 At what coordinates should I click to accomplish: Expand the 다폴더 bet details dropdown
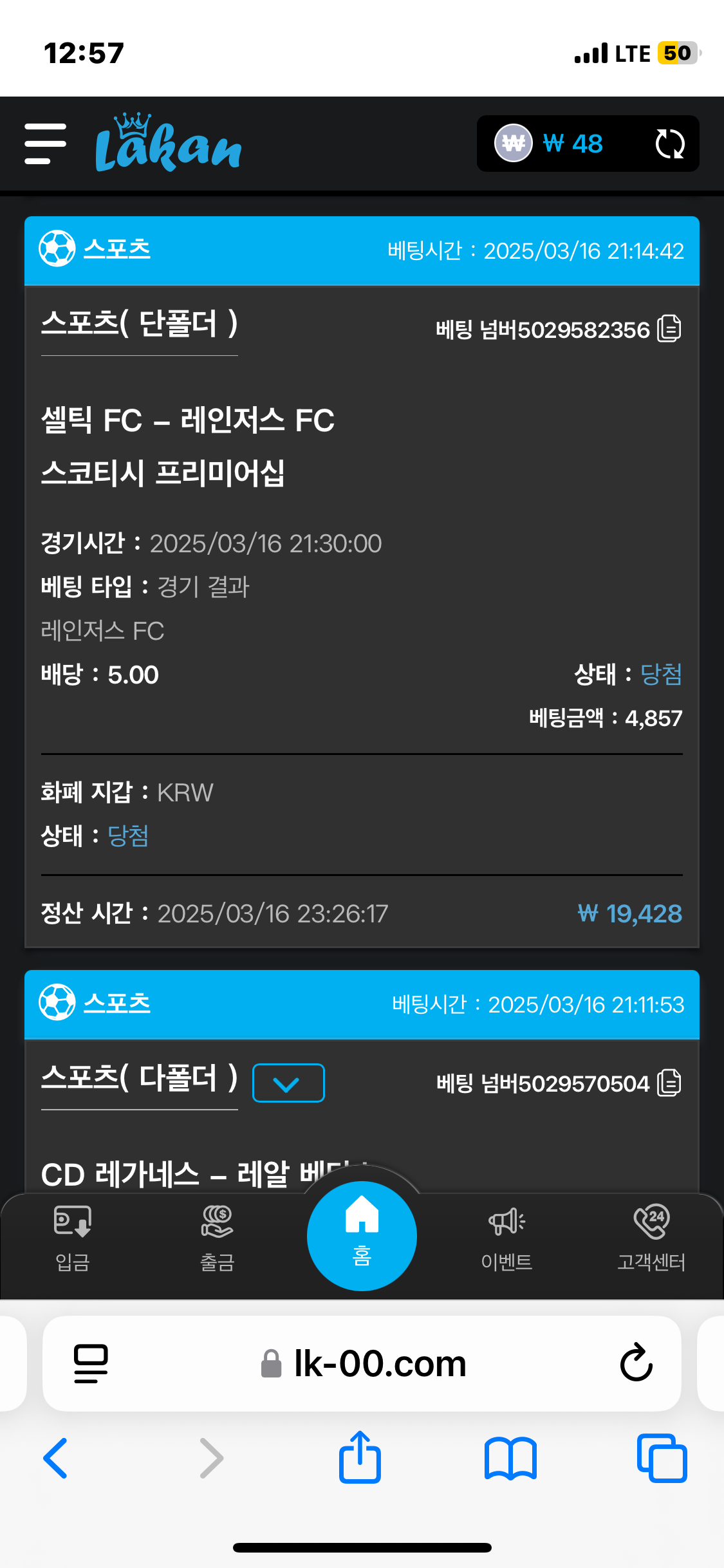[288, 1083]
